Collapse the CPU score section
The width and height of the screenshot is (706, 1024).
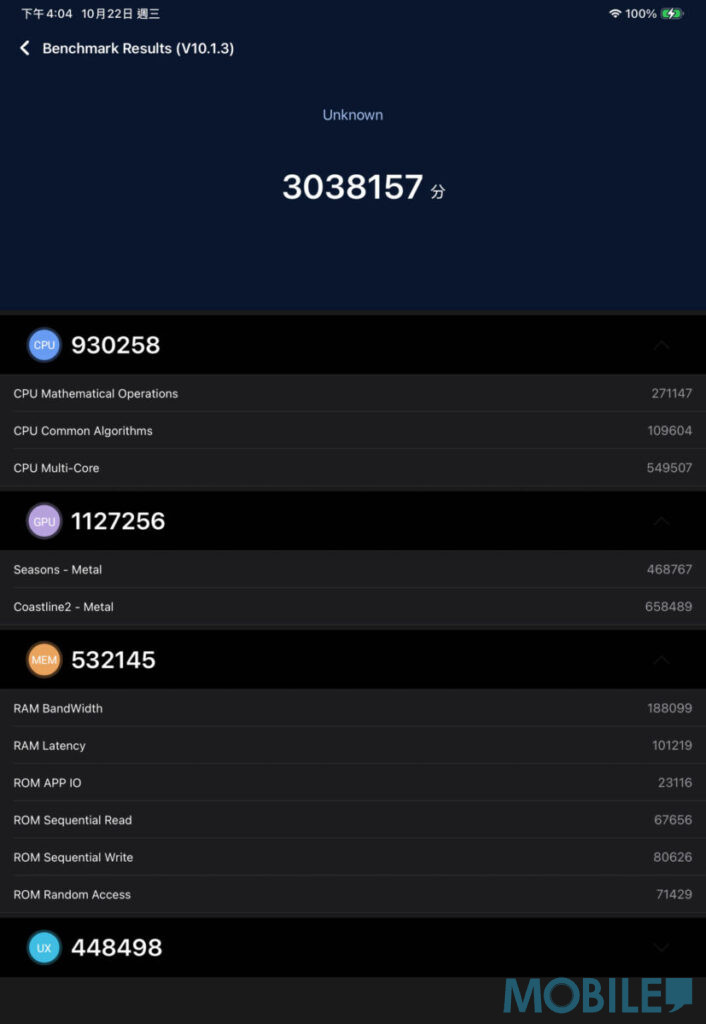[x=660, y=345]
